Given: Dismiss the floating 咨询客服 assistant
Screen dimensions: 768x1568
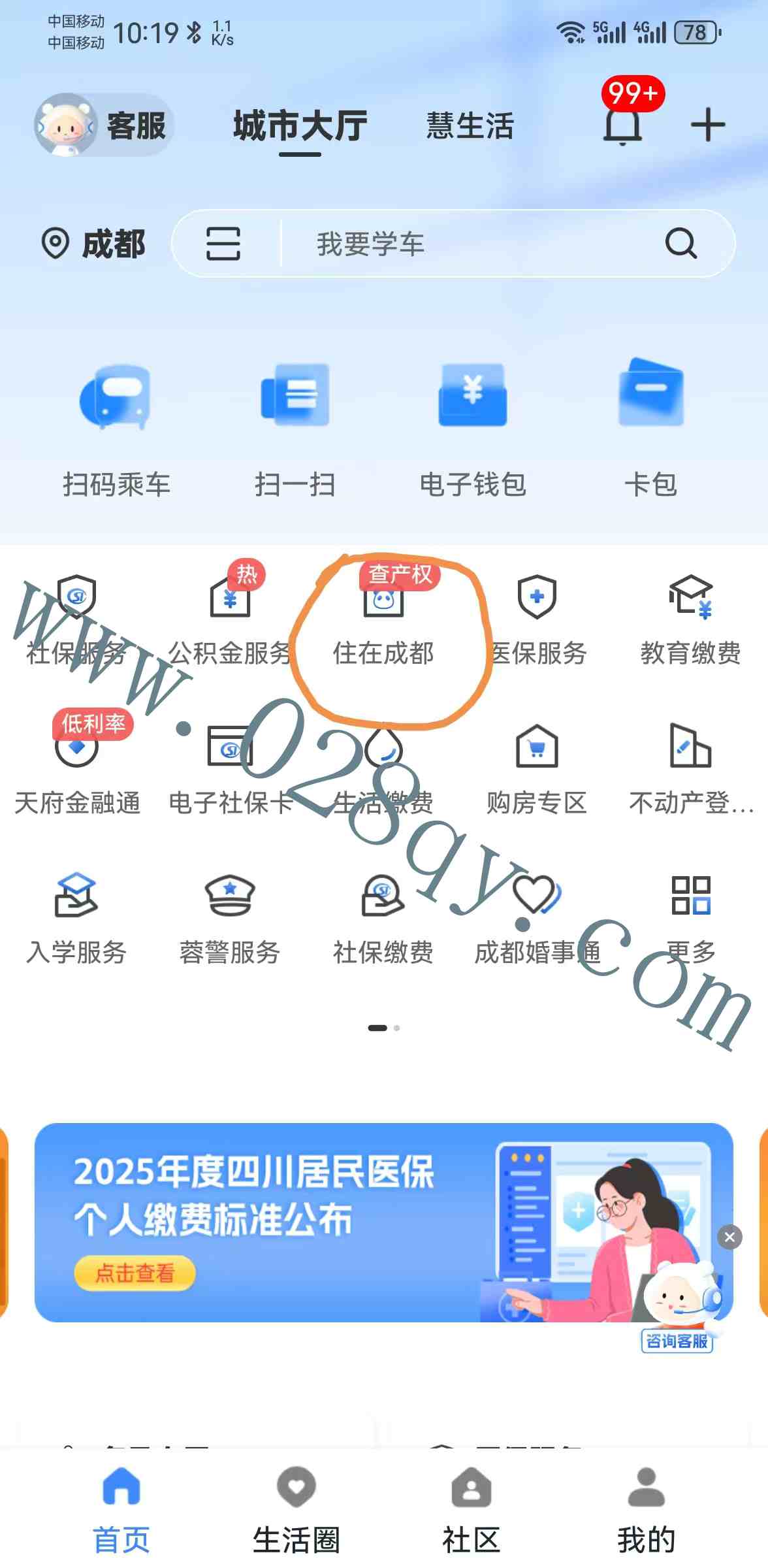Looking at the screenshot, I should (729, 1237).
